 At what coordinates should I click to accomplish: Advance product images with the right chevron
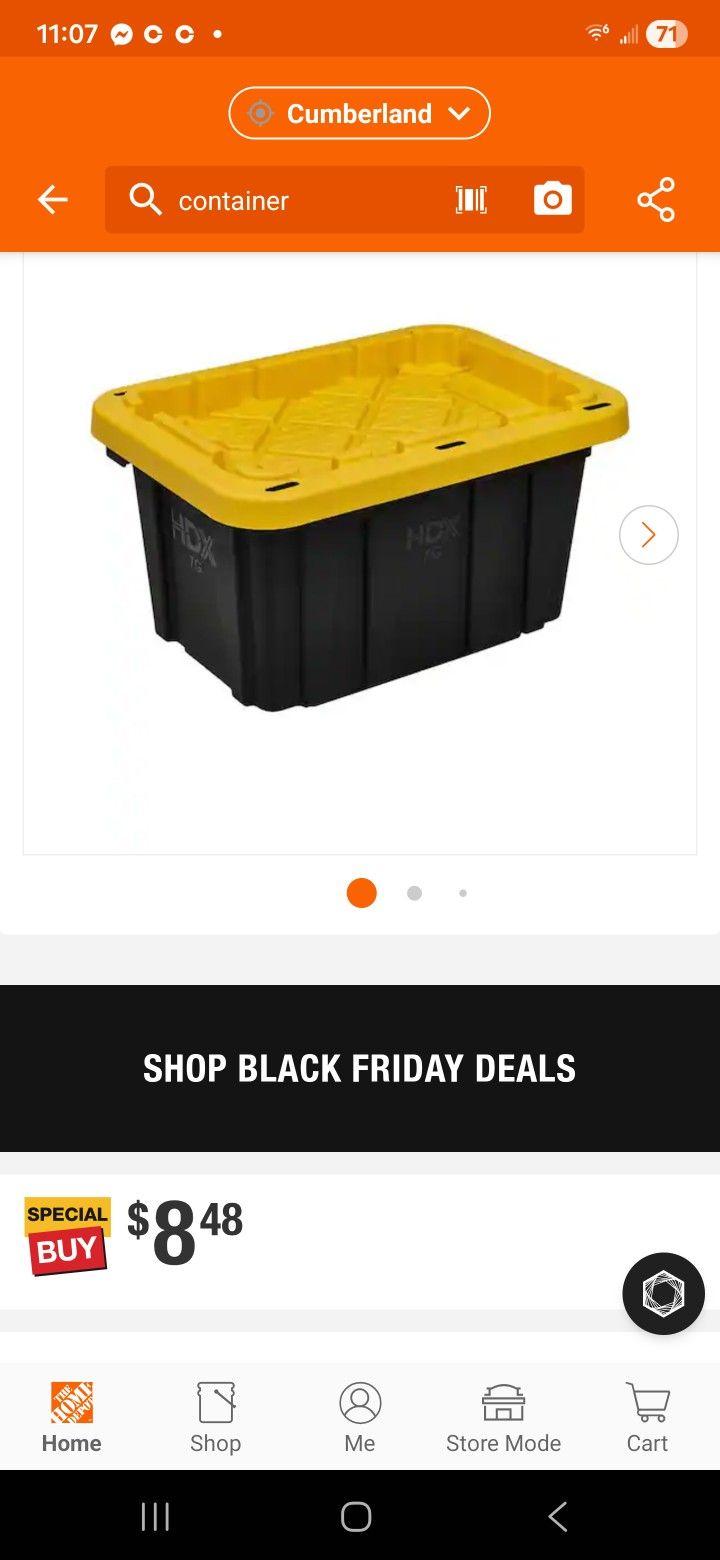(x=648, y=535)
